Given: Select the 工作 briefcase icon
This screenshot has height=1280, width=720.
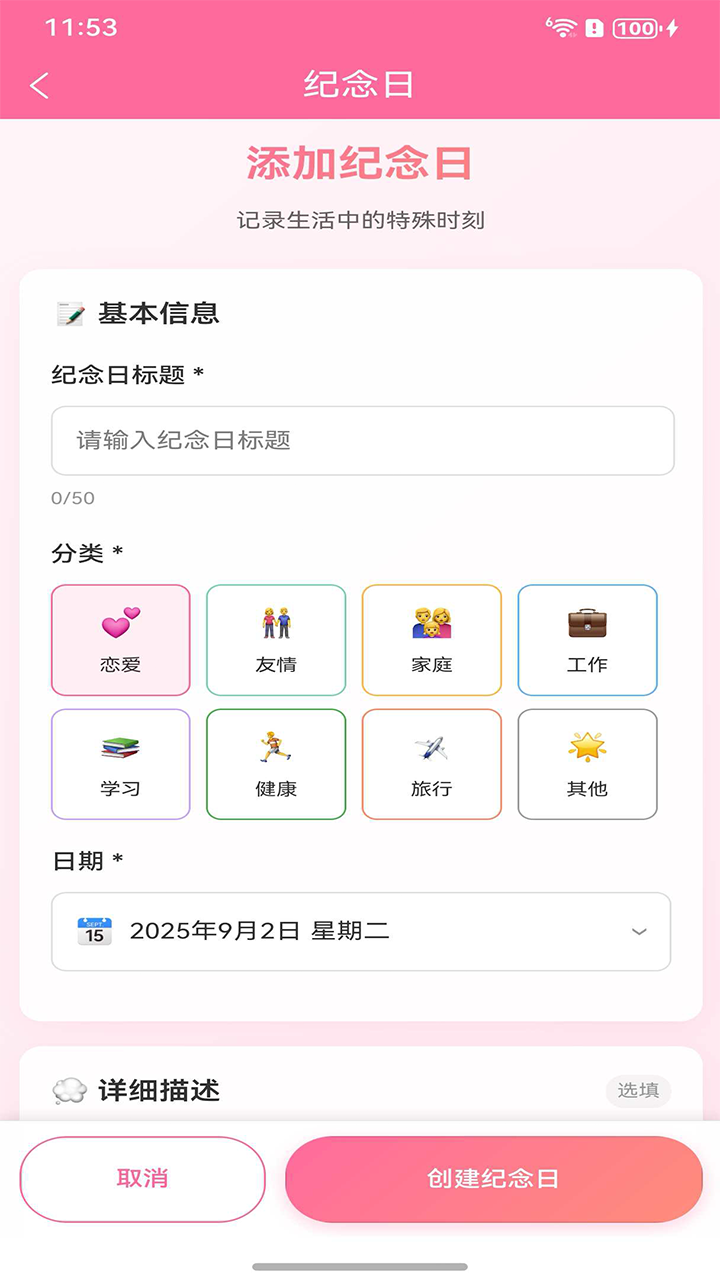Looking at the screenshot, I should pyautogui.click(x=587, y=621).
